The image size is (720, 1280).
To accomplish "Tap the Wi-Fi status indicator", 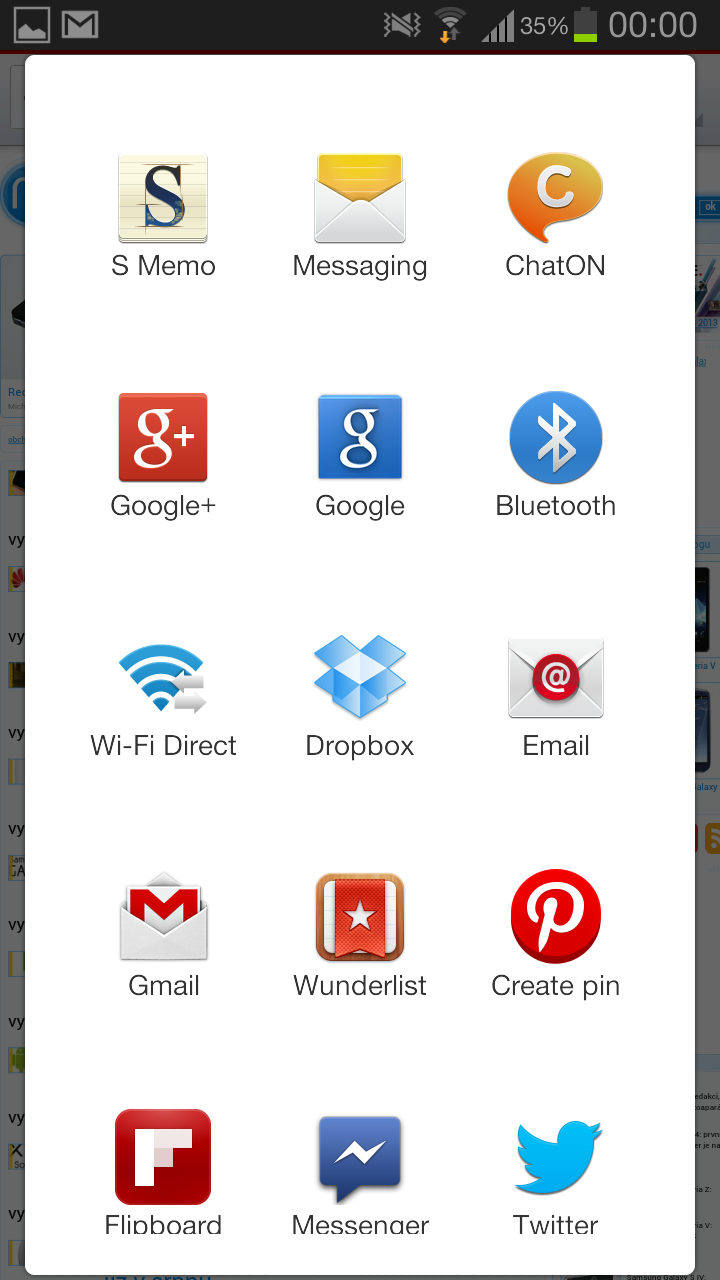I will coord(449,24).
